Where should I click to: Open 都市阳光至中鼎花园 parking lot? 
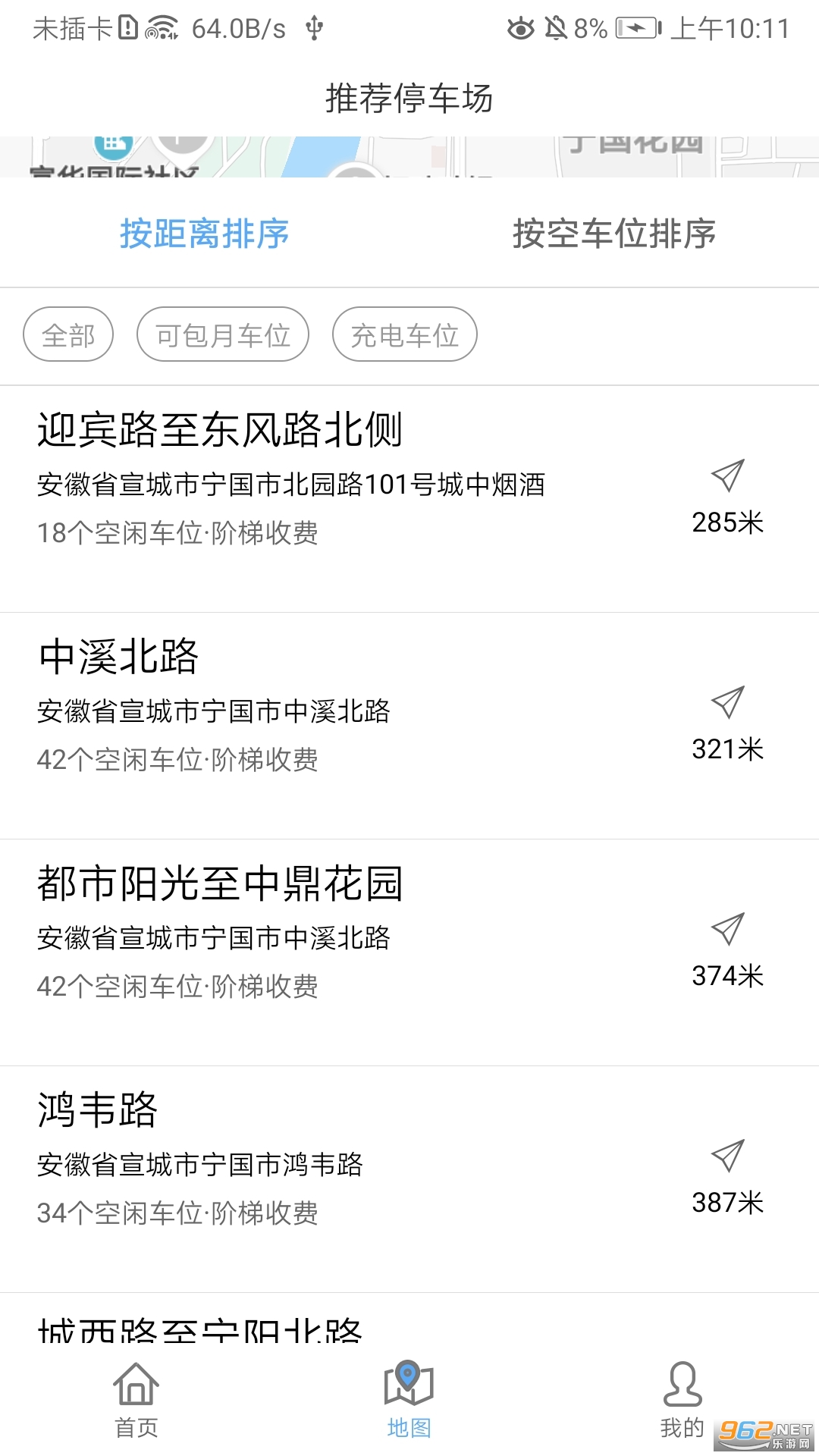(x=409, y=952)
